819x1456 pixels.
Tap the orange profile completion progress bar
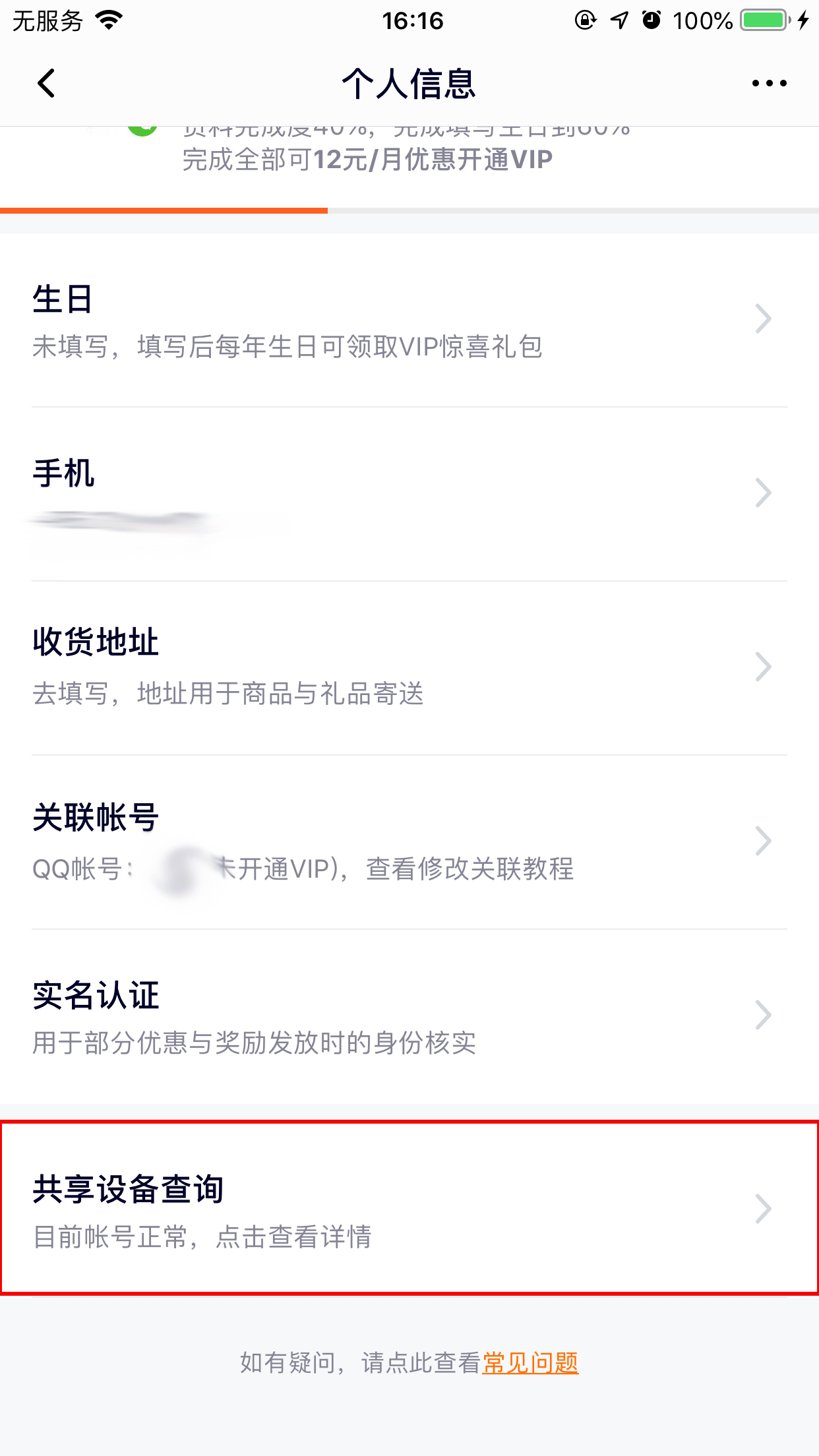tap(165, 210)
